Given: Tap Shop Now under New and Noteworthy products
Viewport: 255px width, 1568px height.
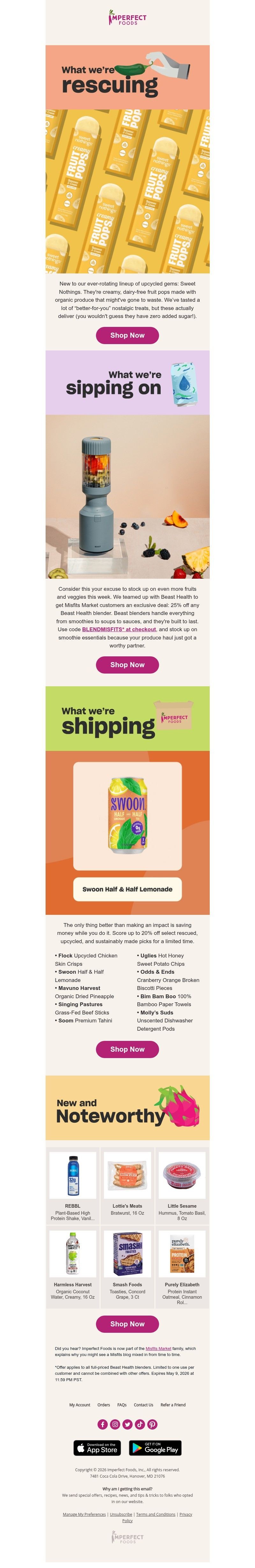Looking at the screenshot, I should (x=127, y=1324).
